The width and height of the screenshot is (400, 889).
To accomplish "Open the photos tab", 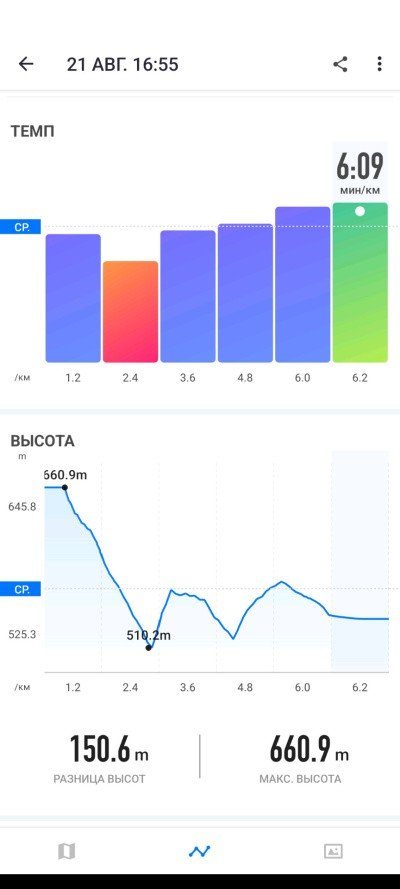I will [x=333, y=850].
